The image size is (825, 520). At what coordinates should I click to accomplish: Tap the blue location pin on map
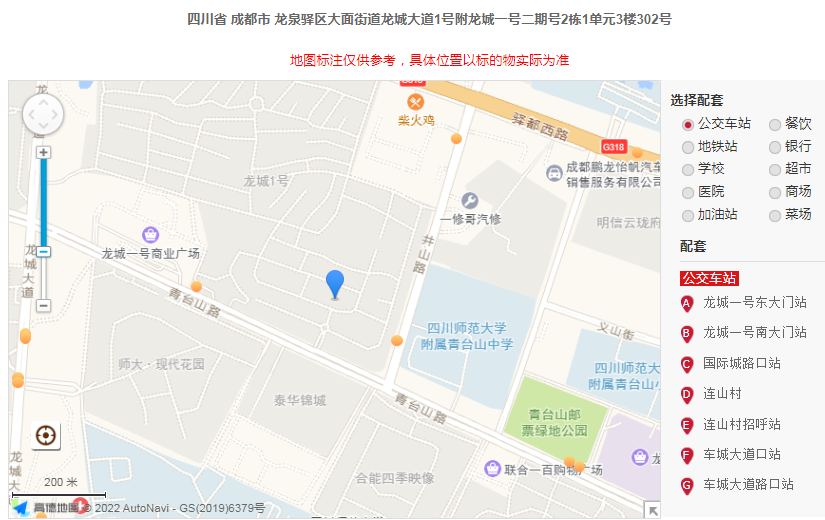tap(335, 282)
